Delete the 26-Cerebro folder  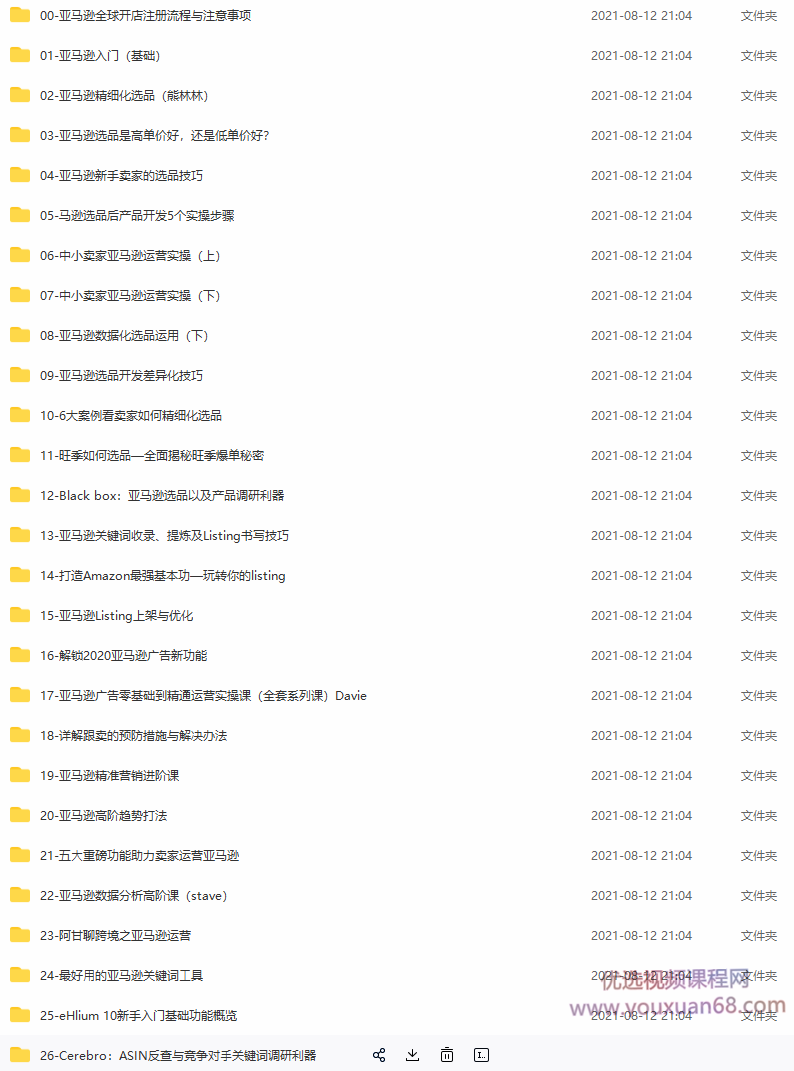[x=447, y=1055]
